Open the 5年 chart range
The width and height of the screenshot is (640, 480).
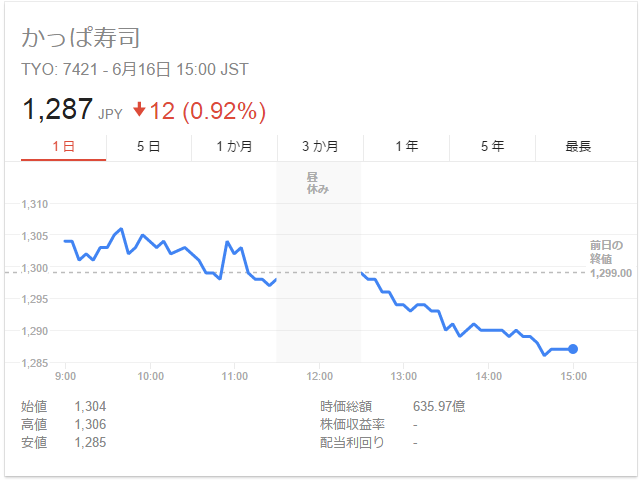click(x=492, y=146)
